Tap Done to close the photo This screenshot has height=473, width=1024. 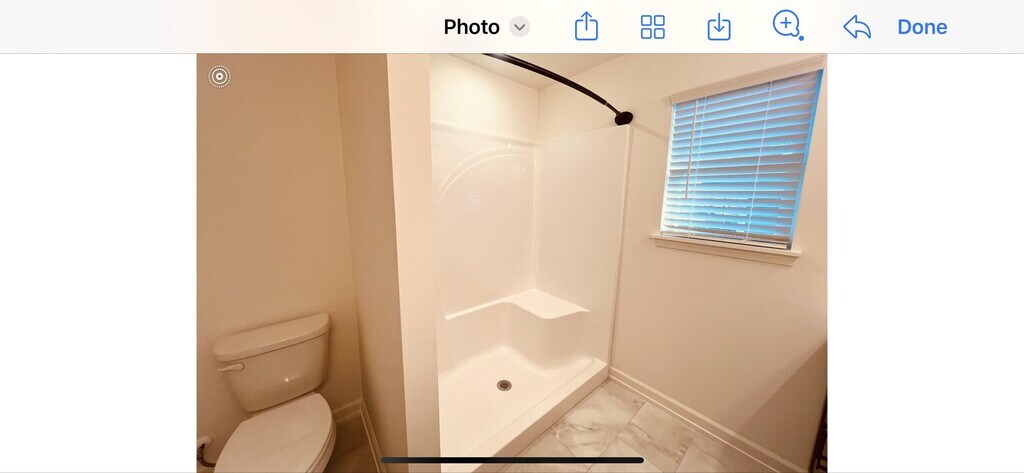click(x=921, y=27)
